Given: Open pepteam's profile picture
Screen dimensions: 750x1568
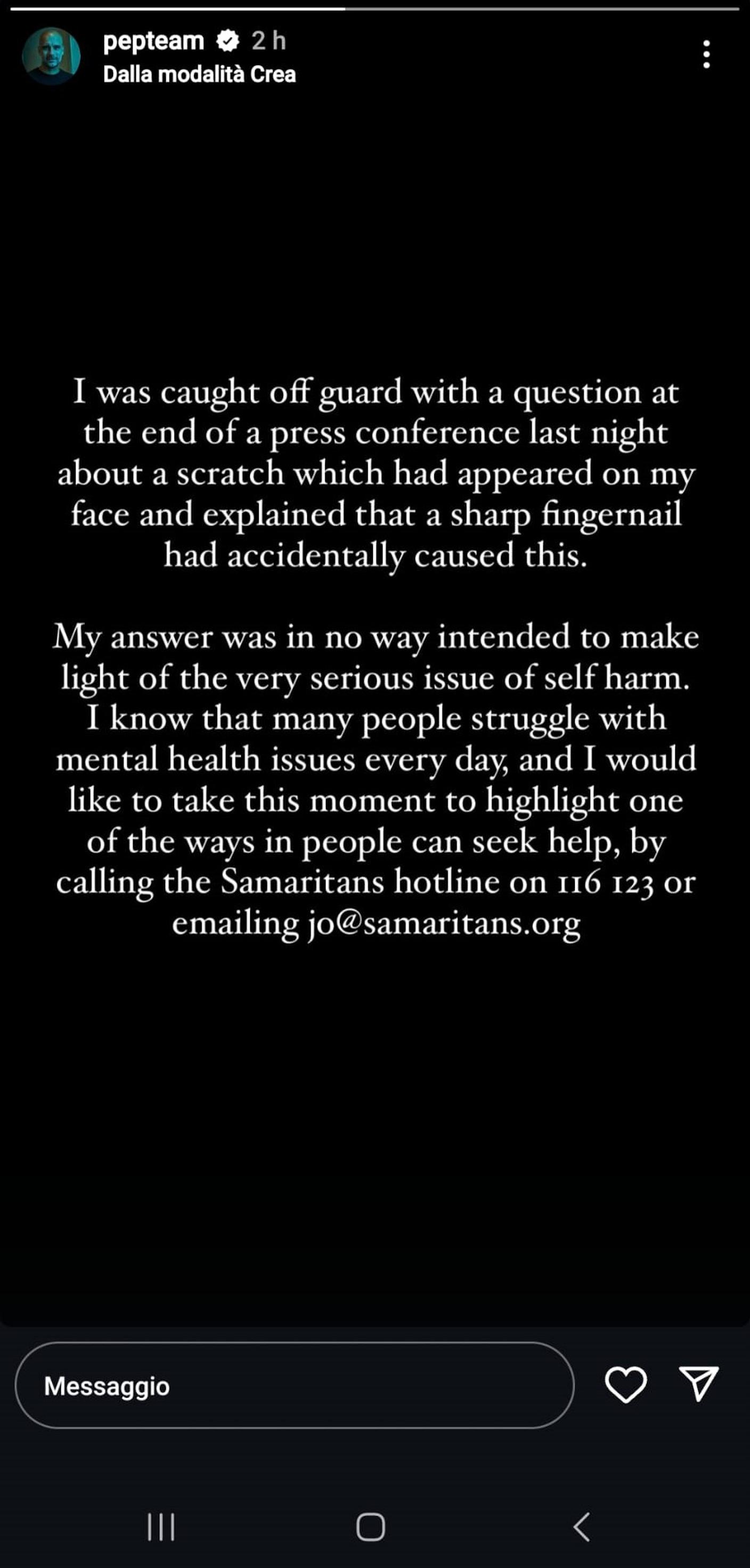Looking at the screenshot, I should click(x=51, y=55).
